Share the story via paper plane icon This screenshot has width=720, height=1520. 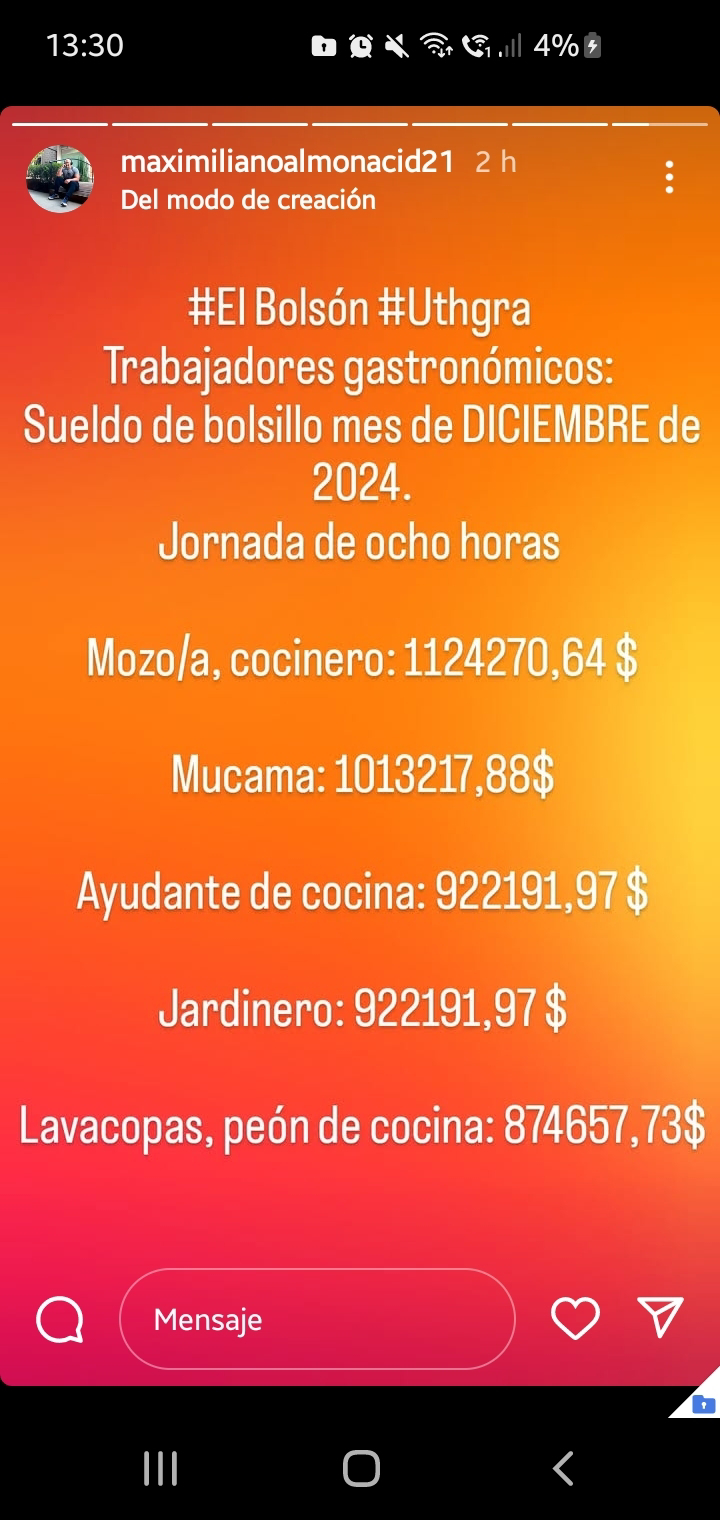click(660, 1318)
